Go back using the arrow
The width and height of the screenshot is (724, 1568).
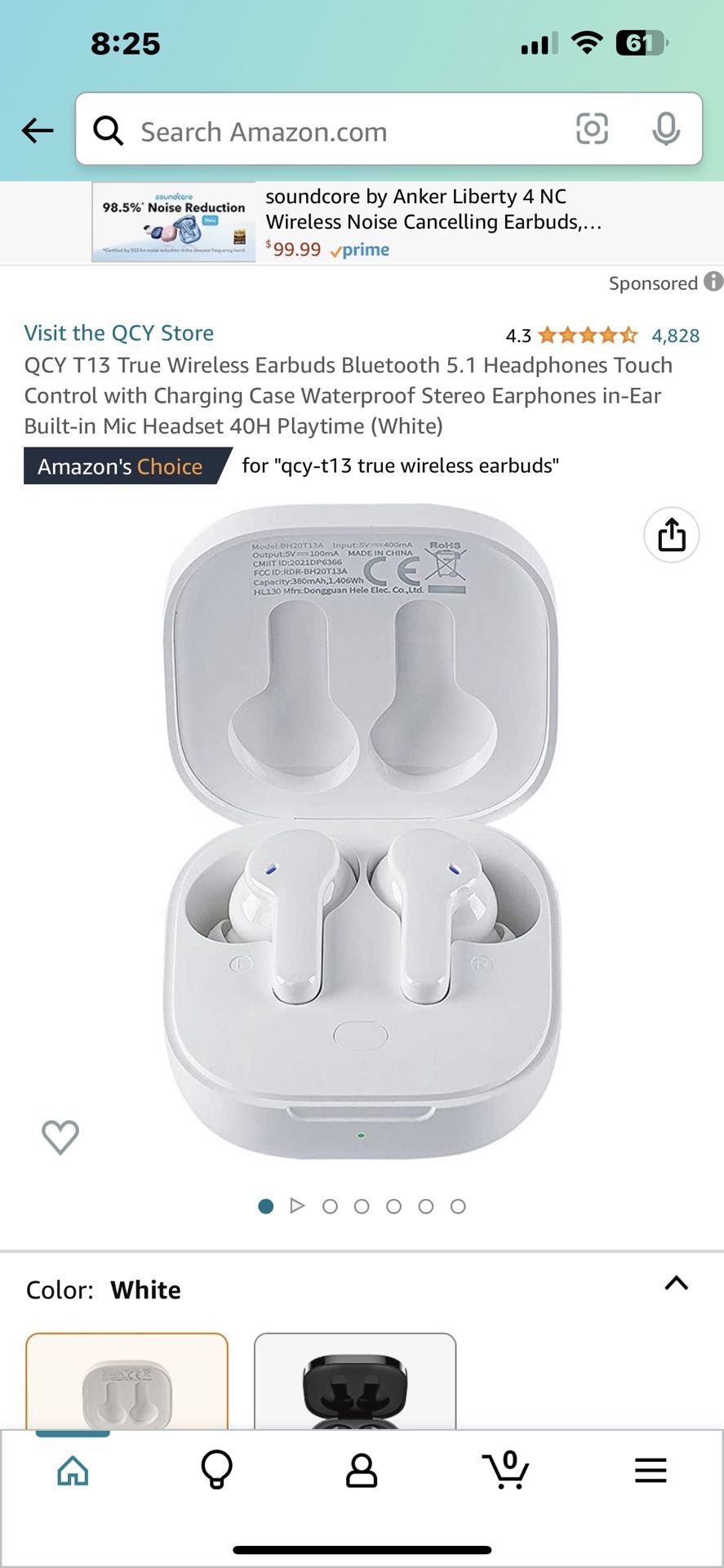tap(38, 131)
